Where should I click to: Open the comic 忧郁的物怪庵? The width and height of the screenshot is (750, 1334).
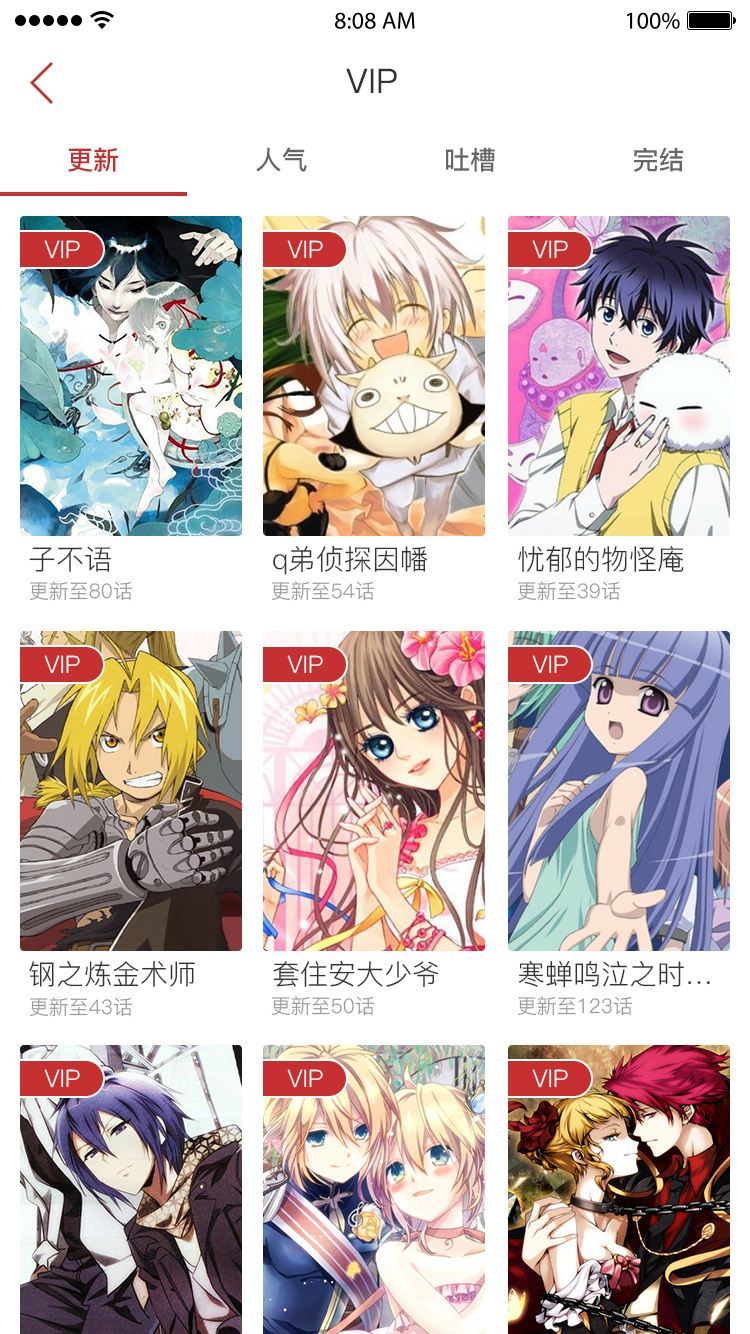pyautogui.click(x=619, y=376)
